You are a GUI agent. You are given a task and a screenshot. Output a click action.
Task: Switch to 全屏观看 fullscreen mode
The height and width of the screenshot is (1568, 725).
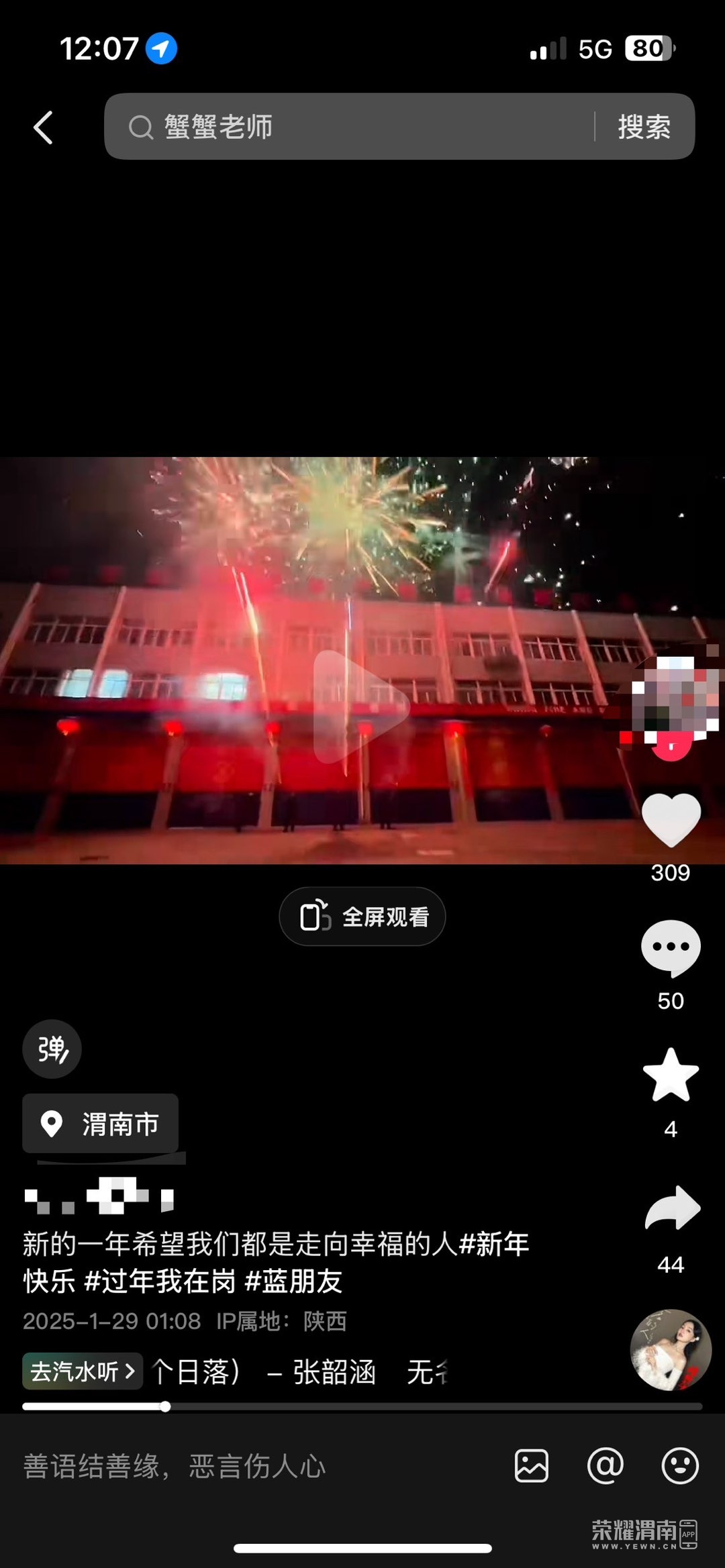click(362, 917)
